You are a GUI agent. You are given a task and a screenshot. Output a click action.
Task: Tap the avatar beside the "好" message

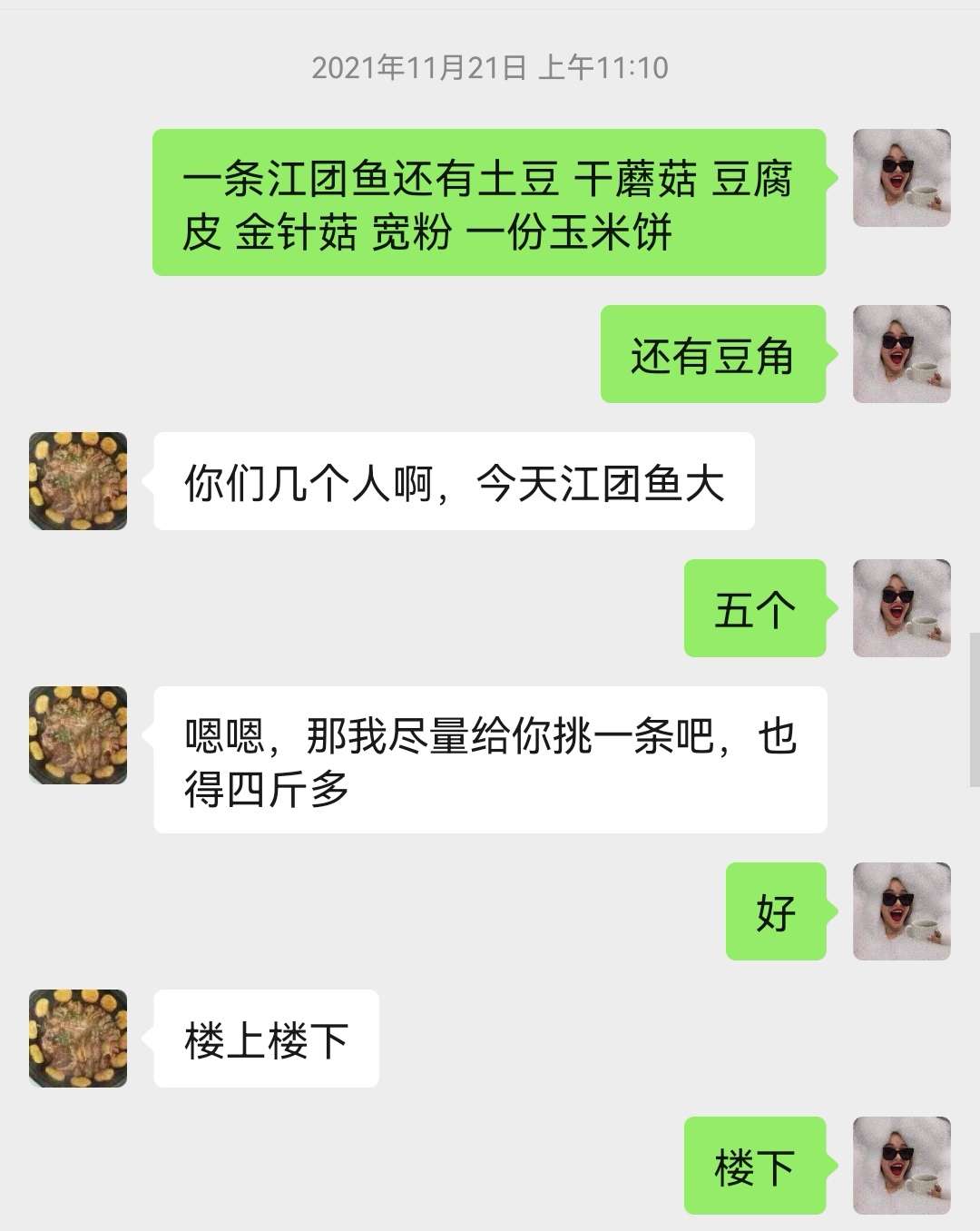(x=901, y=911)
